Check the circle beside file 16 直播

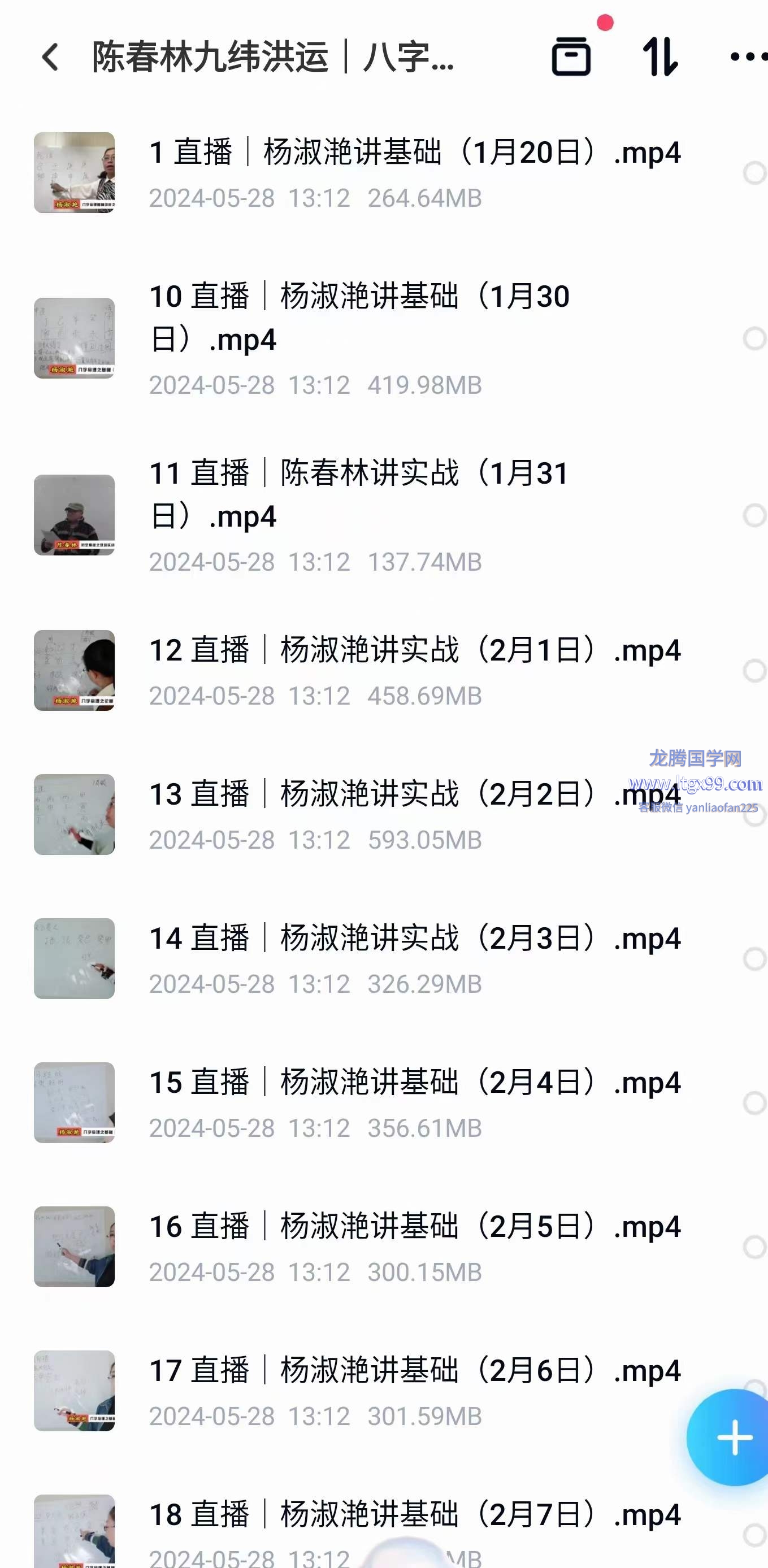click(754, 1247)
